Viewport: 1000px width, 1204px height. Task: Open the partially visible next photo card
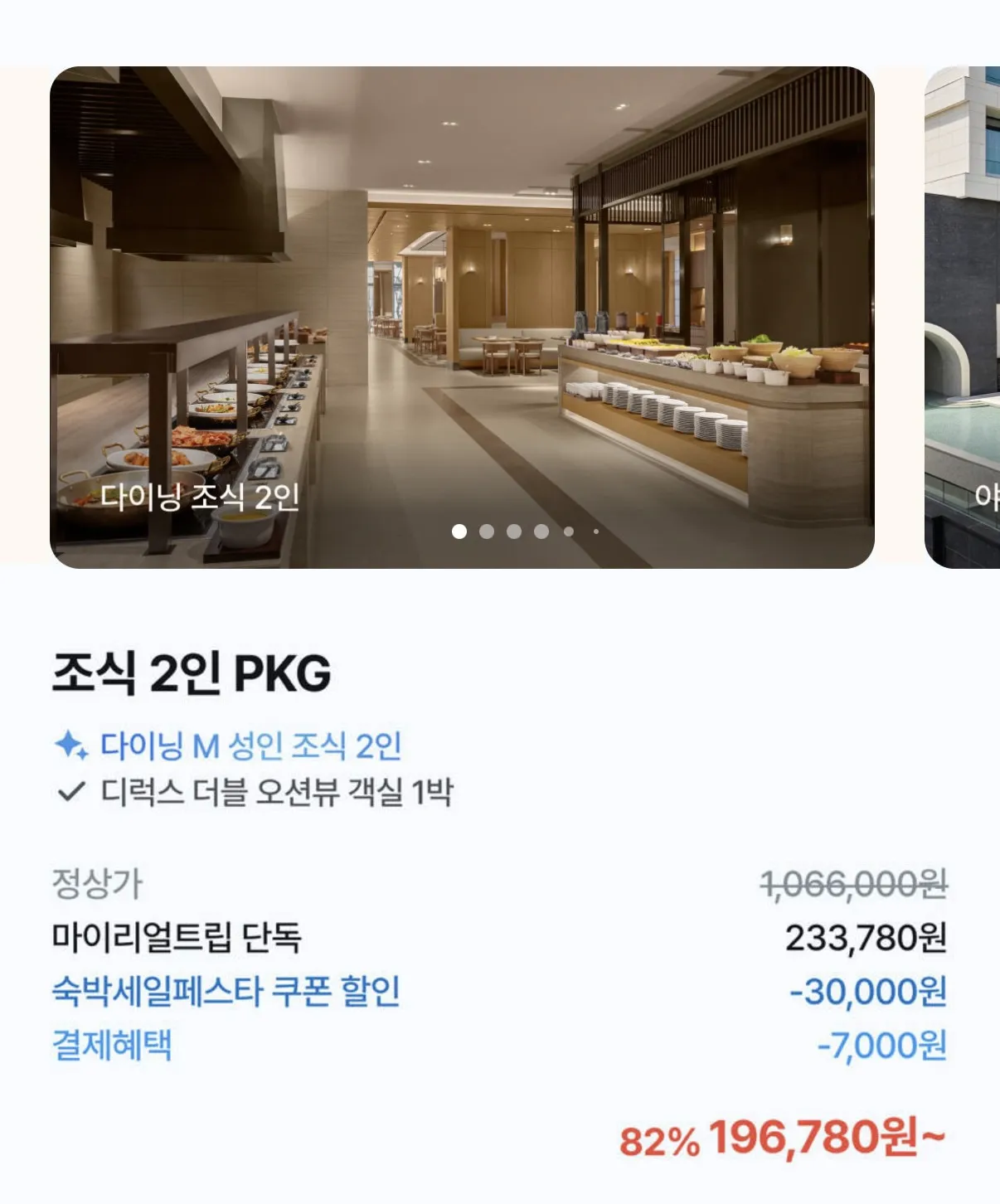point(964,317)
